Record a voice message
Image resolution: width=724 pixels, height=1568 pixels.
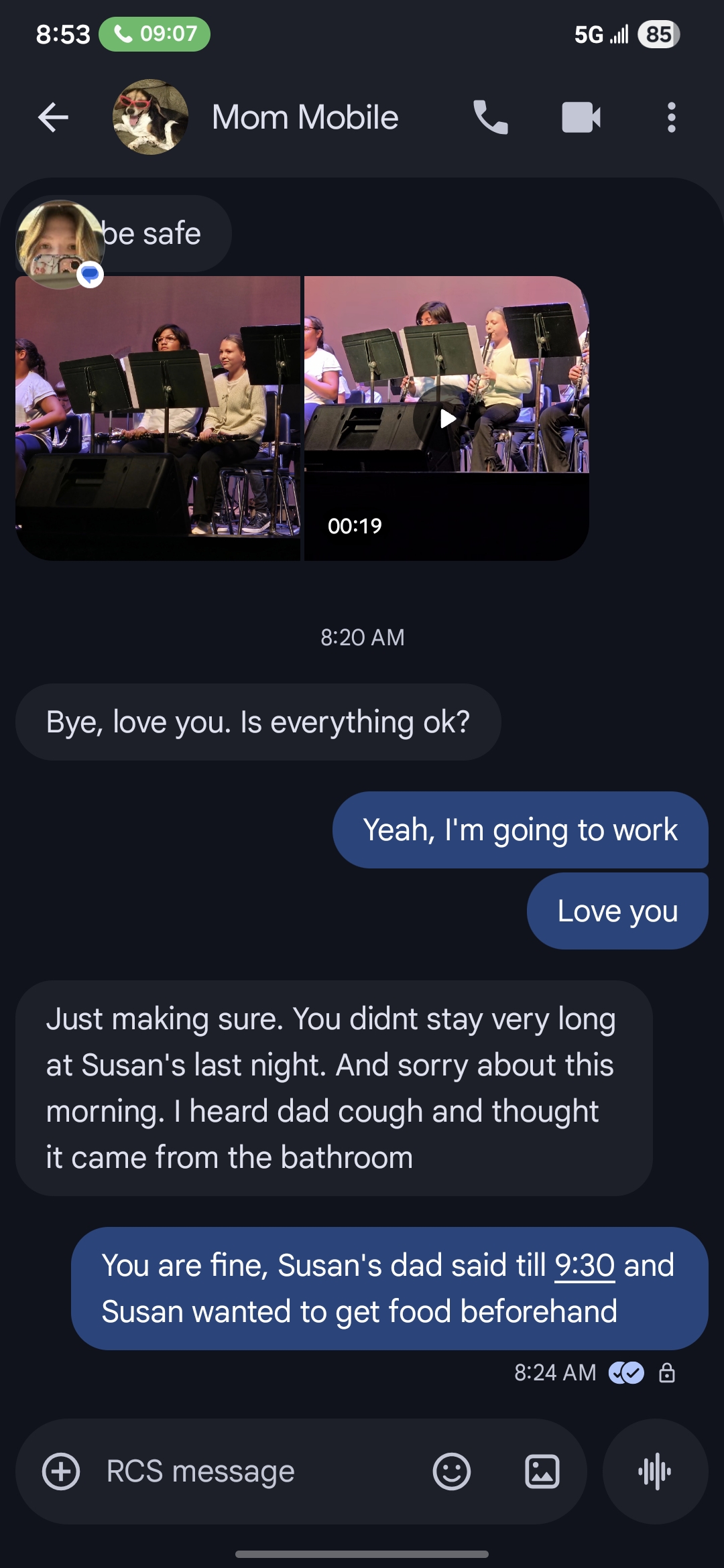[655, 1472]
